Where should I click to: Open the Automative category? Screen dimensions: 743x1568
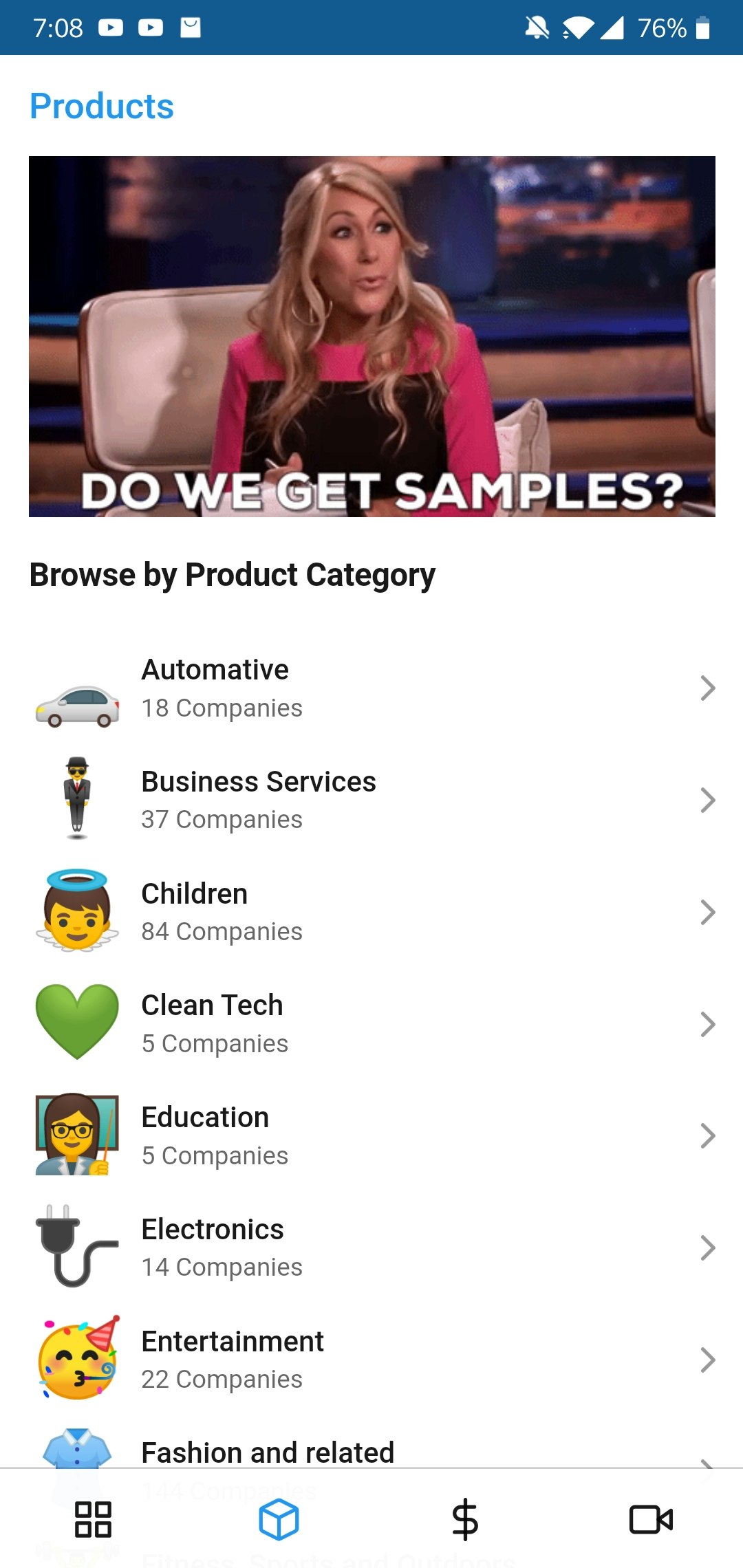tap(371, 688)
